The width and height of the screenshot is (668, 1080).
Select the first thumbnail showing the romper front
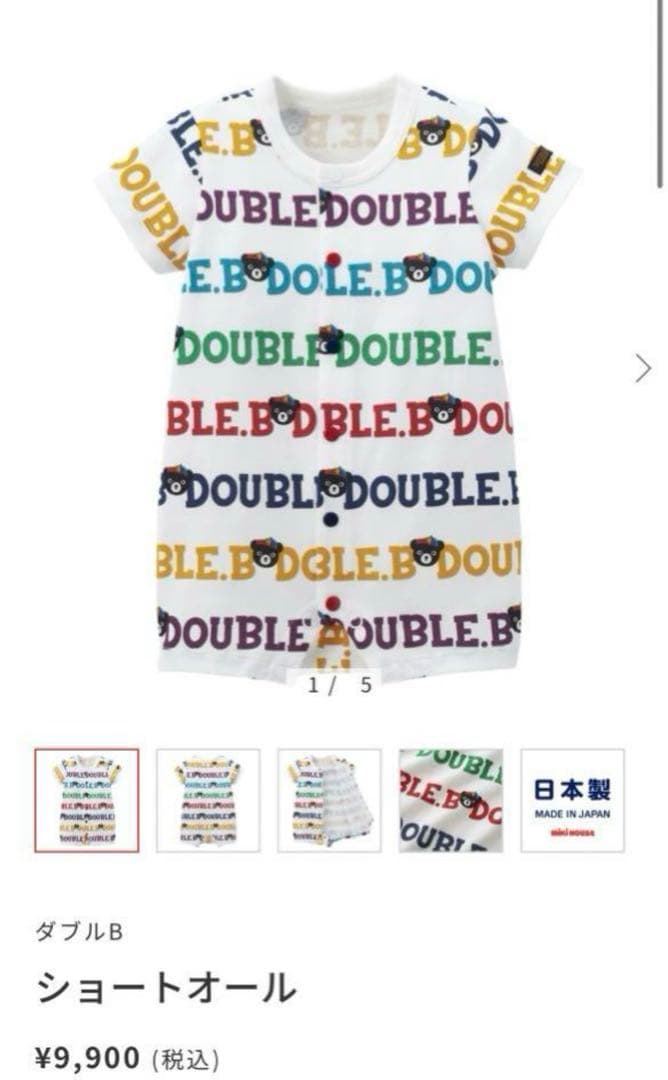[x=87, y=800]
